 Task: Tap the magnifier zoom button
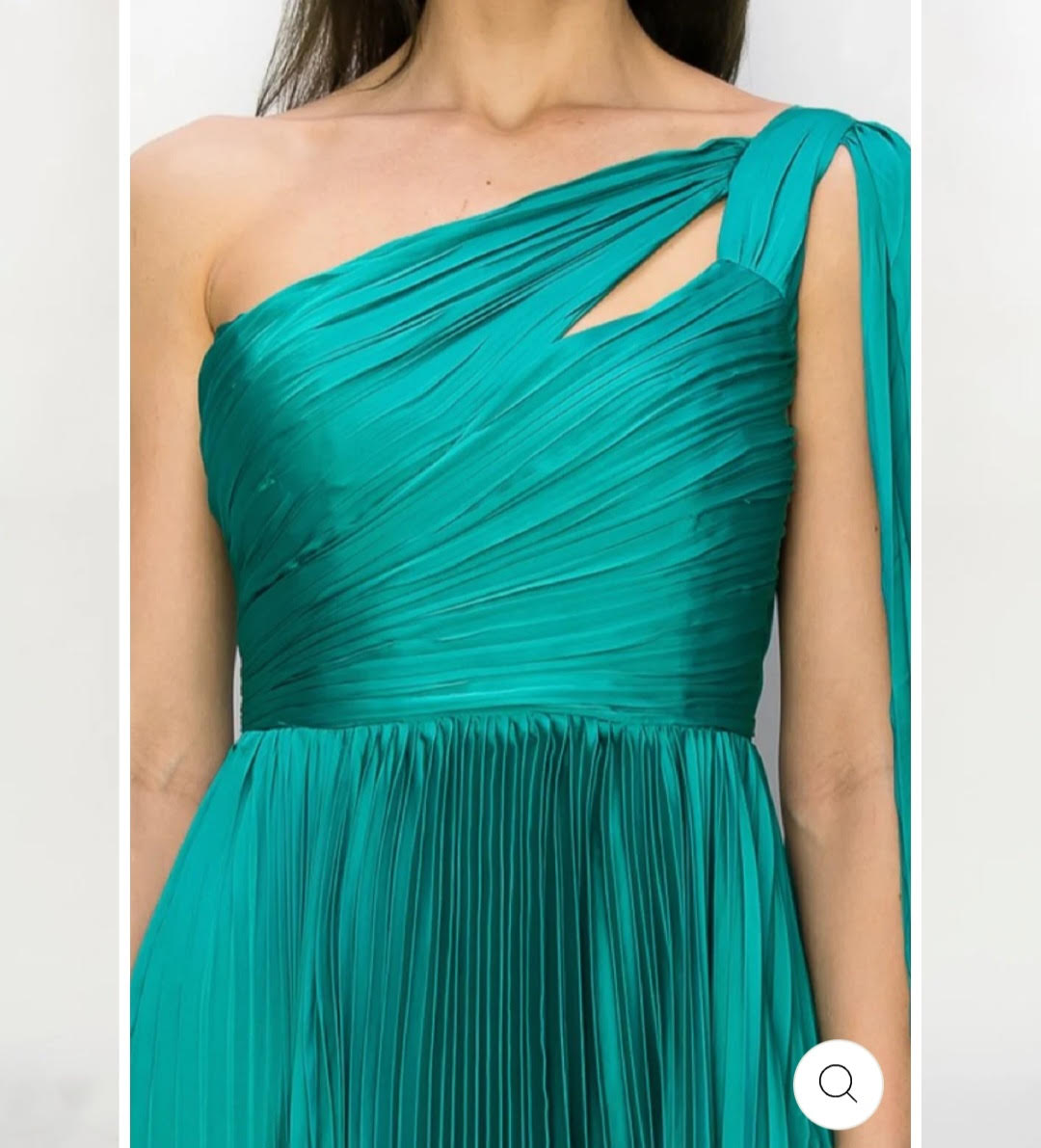click(838, 1084)
